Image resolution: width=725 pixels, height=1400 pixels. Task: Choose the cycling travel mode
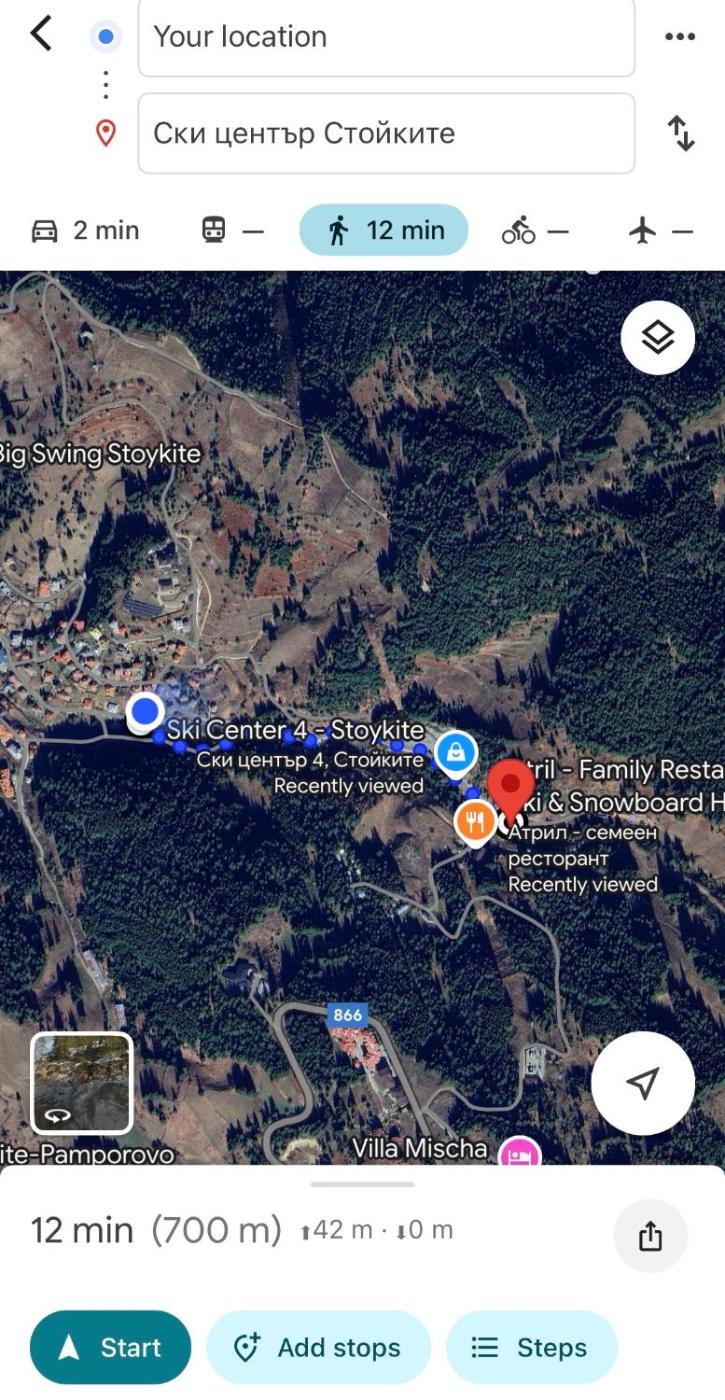(534, 231)
